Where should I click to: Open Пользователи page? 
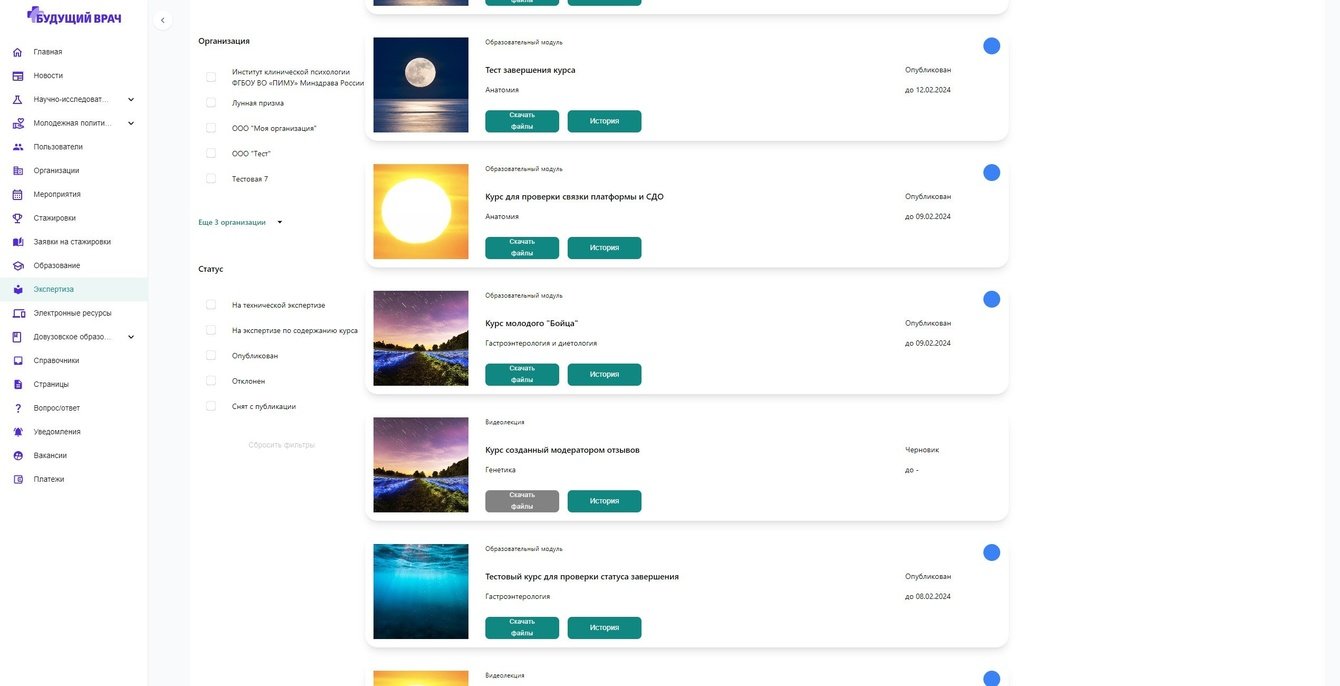(x=58, y=147)
